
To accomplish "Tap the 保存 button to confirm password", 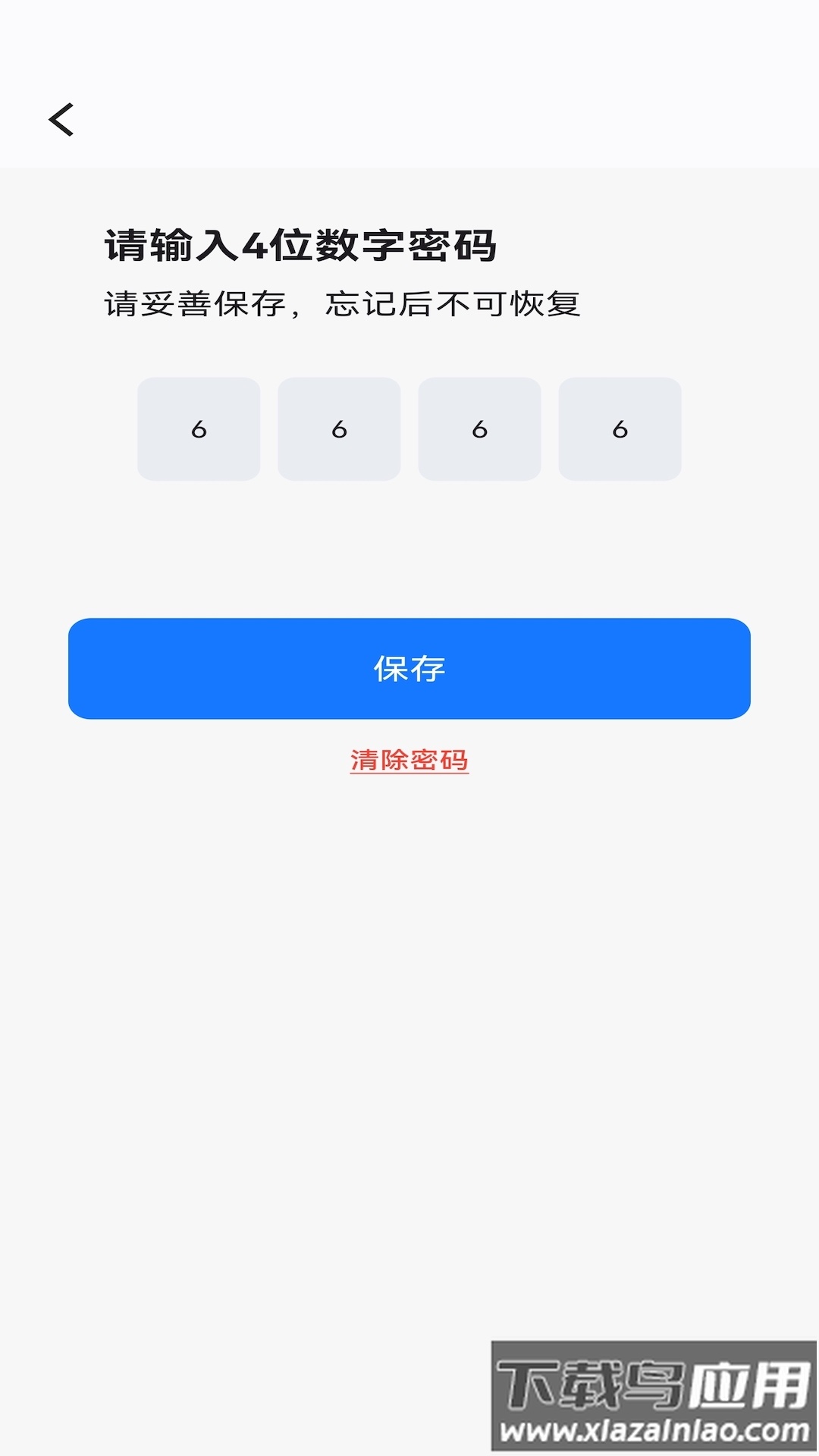I will pyautogui.click(x=409, y=667).
